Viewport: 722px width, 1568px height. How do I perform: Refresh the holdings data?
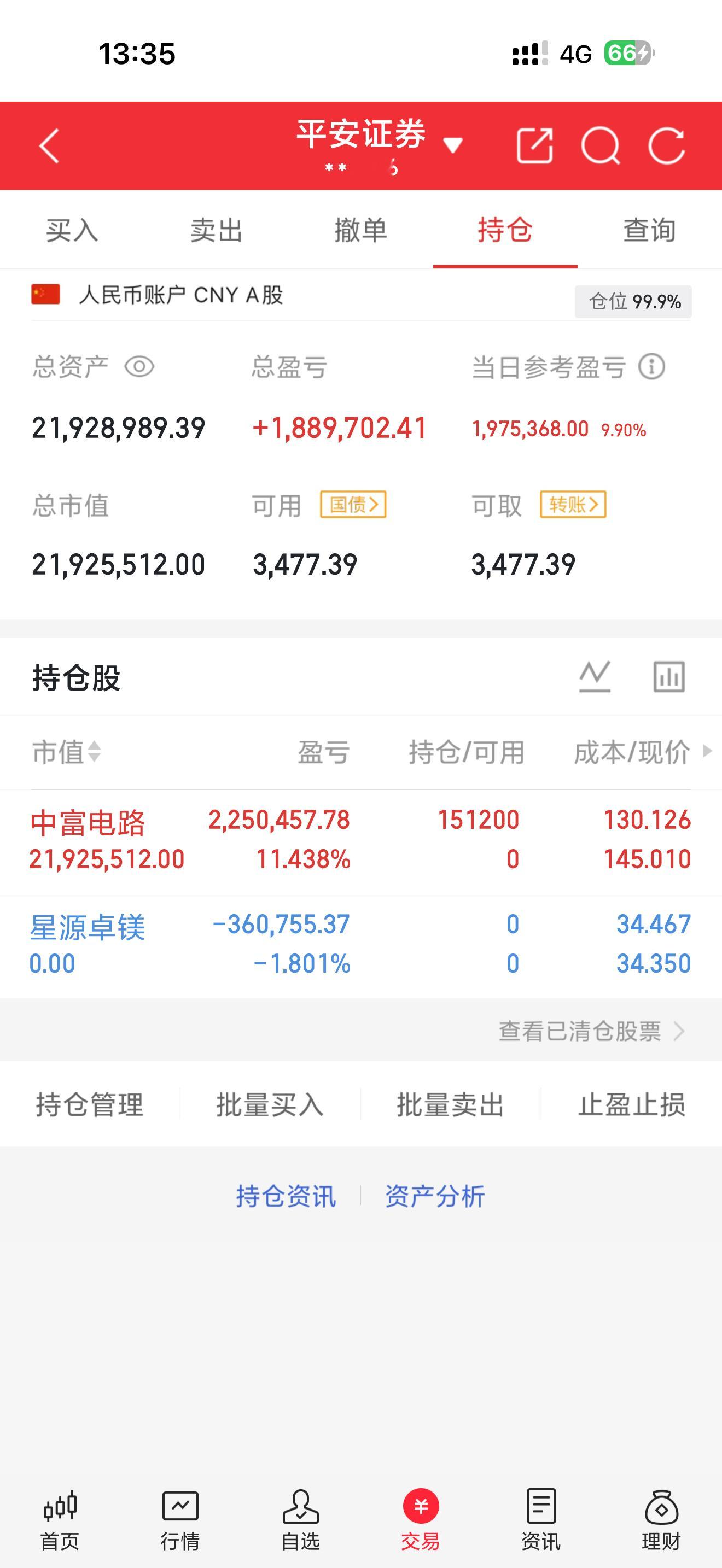point(667,146)
